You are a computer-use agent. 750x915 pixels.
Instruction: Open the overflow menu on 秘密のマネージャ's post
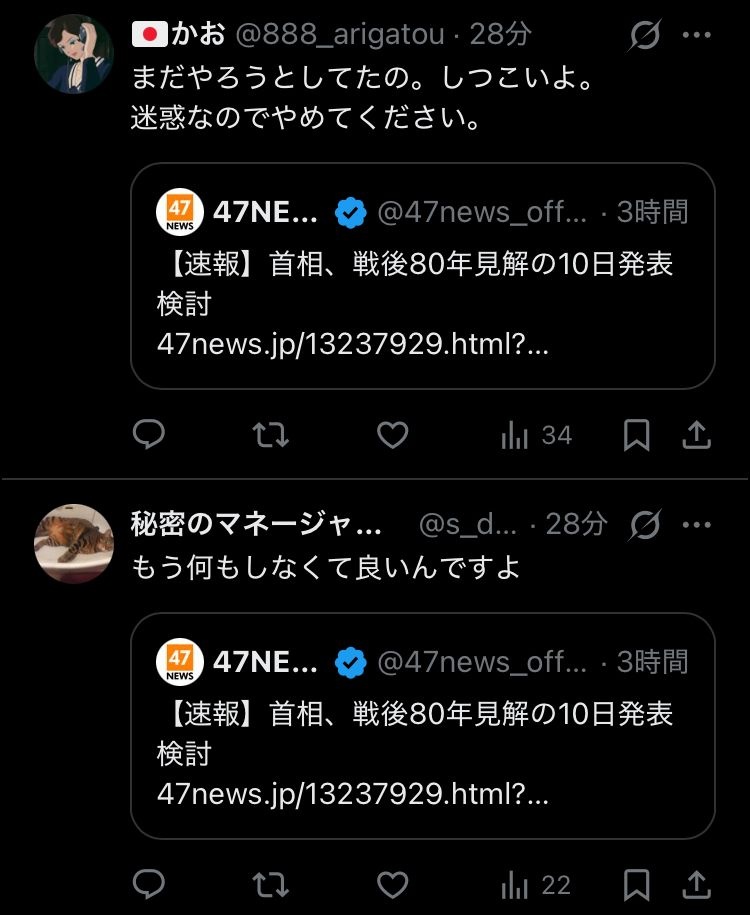click(696, 524)
